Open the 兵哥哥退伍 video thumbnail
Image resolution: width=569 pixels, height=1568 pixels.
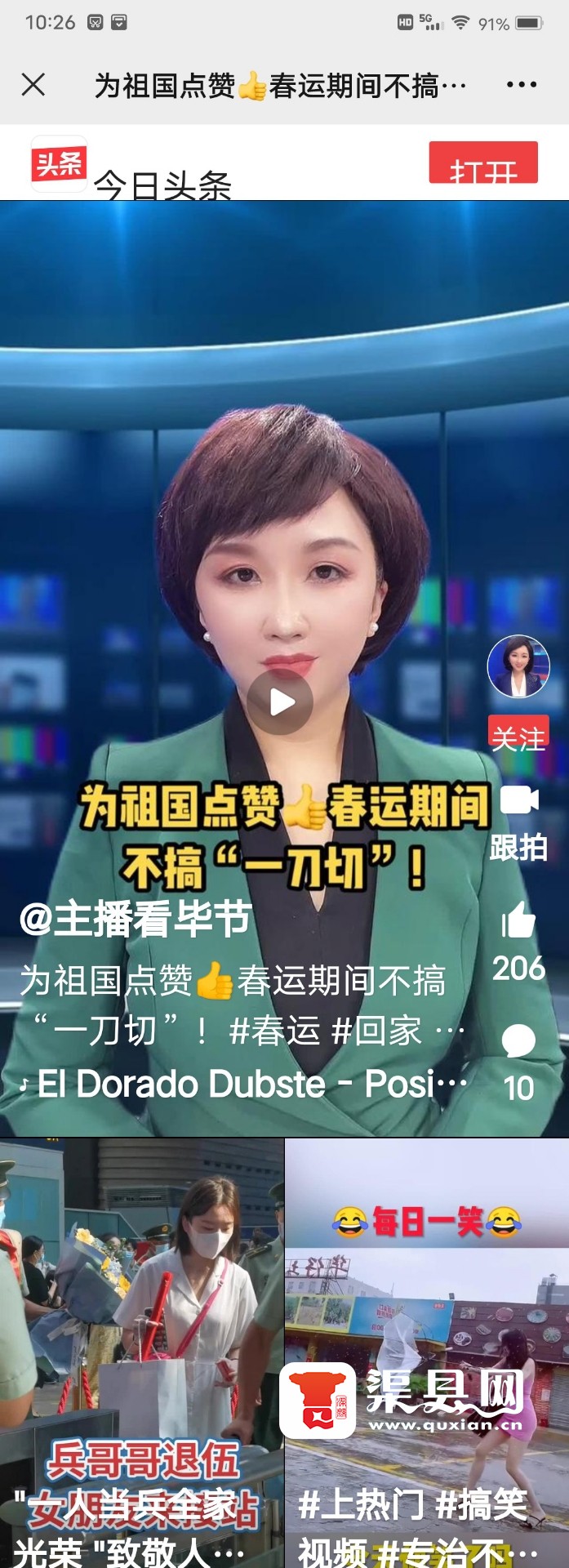pos(141,1352)
